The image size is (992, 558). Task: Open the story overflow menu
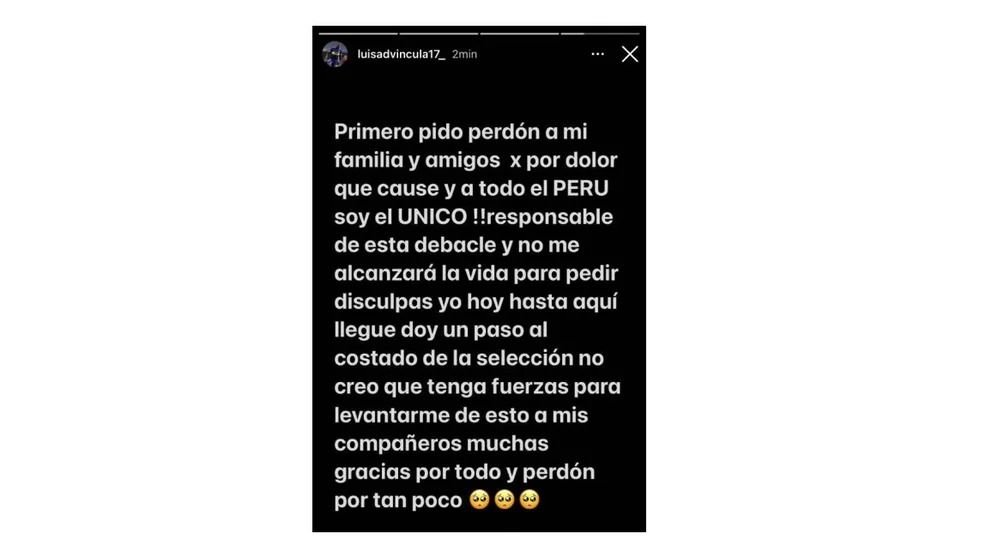click(598, 54)
